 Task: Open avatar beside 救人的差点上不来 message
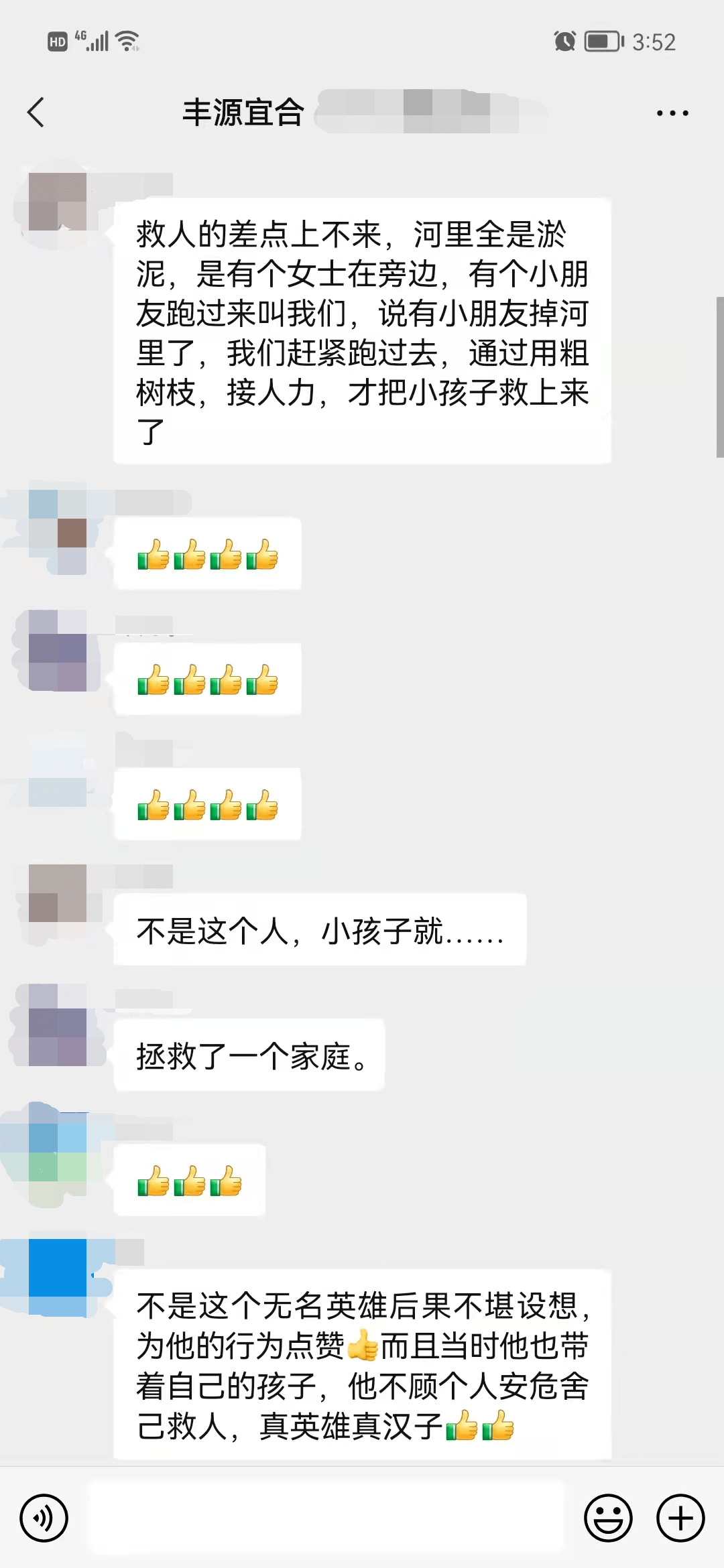tap(58, 202)
